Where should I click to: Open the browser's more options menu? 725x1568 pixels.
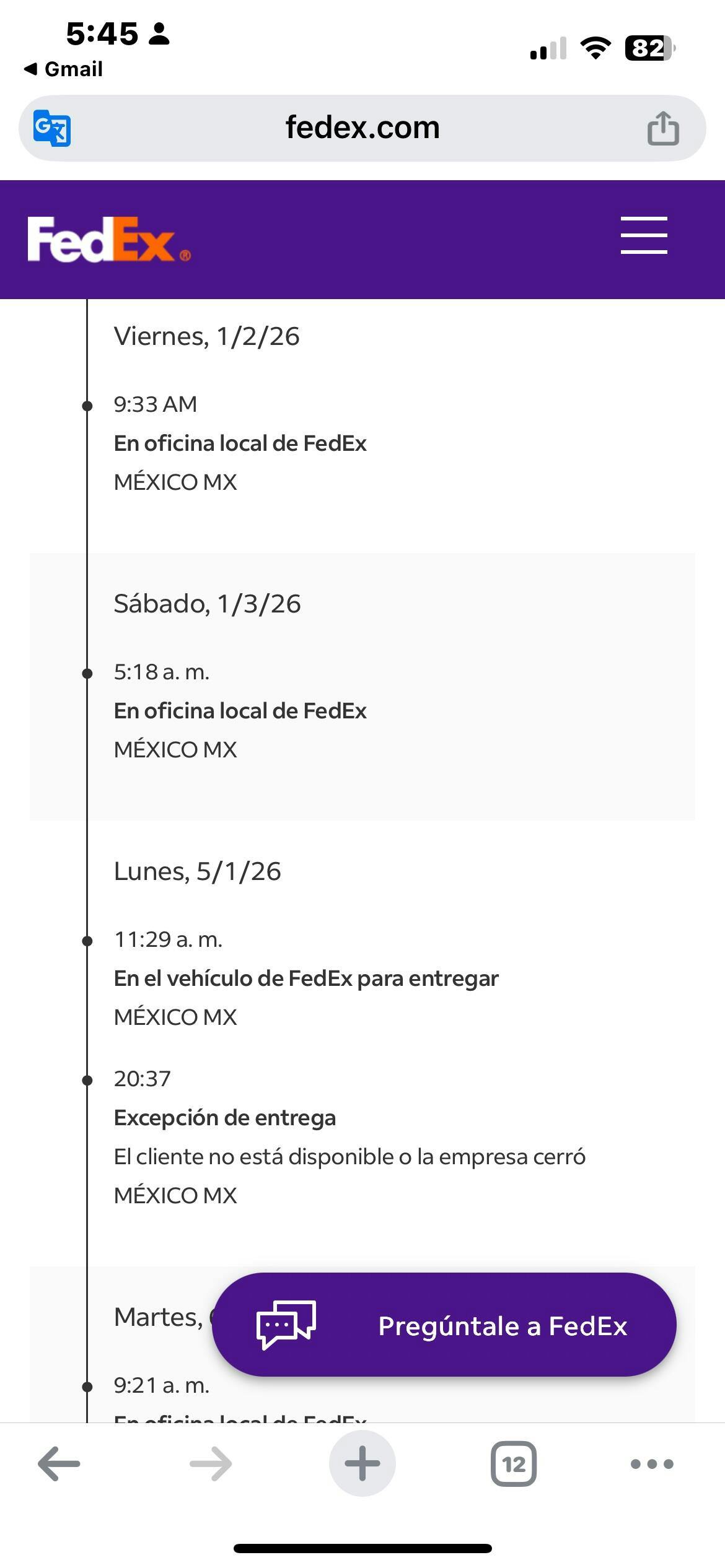[x=651, y=1464]
